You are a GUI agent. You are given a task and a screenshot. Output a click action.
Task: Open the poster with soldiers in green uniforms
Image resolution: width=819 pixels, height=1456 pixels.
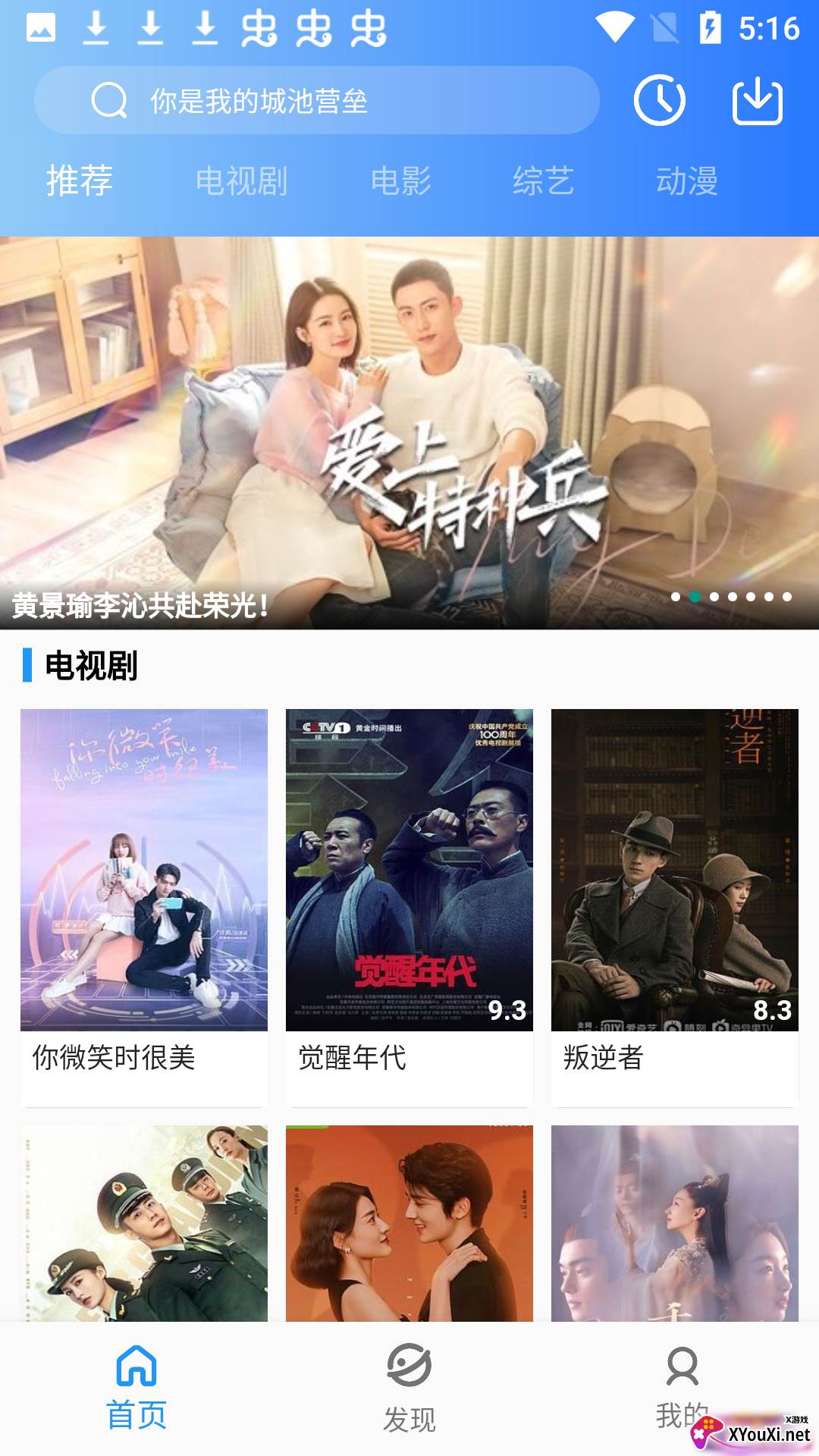[x=144, y=1222]
